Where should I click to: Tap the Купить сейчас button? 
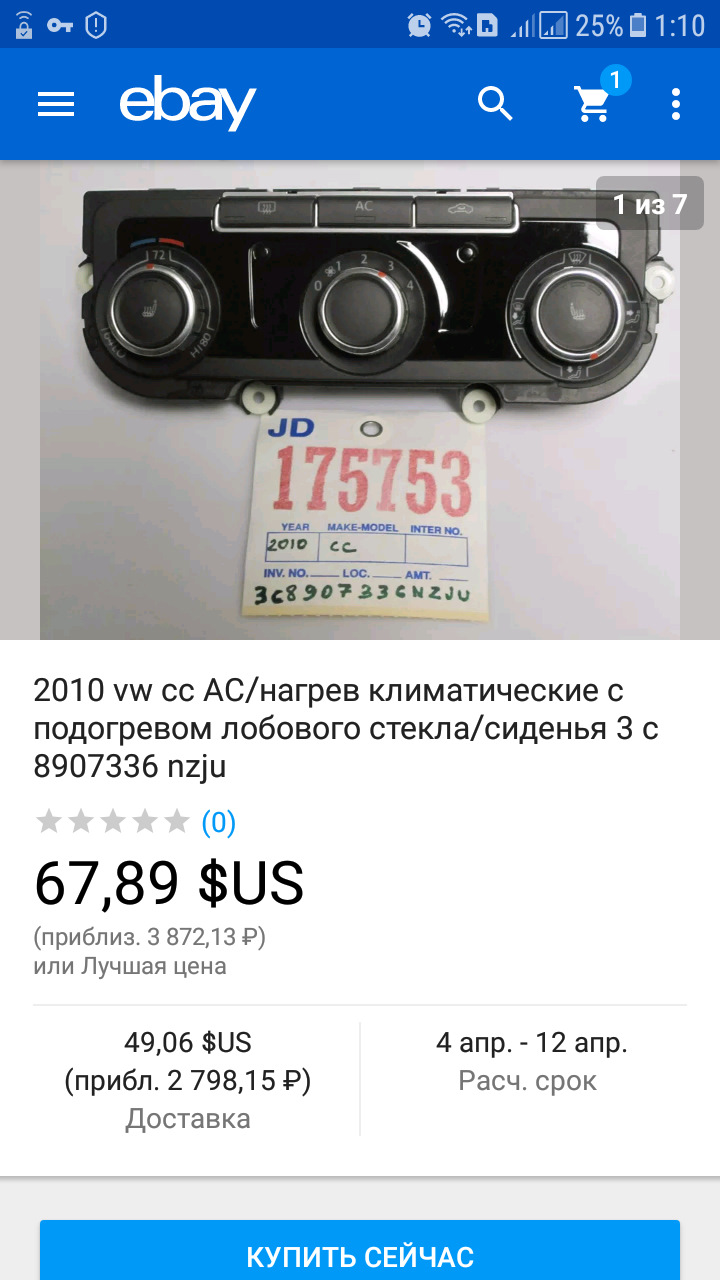point(360,1254)
